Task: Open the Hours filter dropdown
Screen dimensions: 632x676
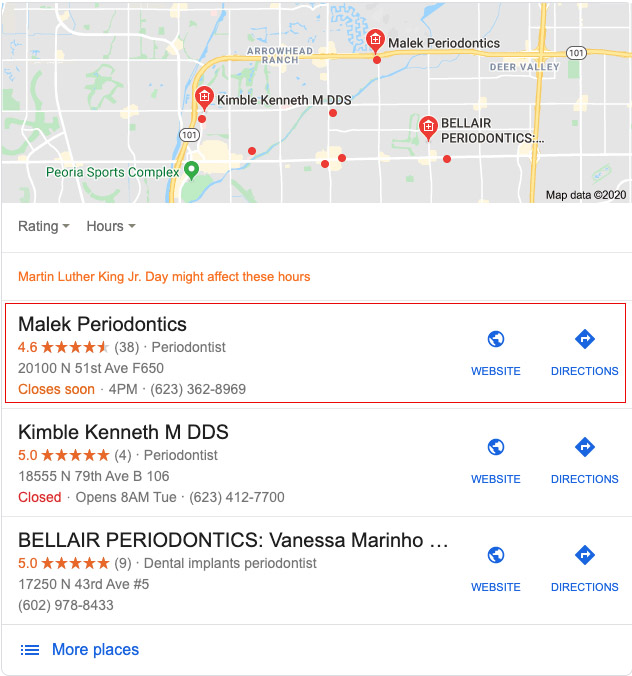Action: 111,226
